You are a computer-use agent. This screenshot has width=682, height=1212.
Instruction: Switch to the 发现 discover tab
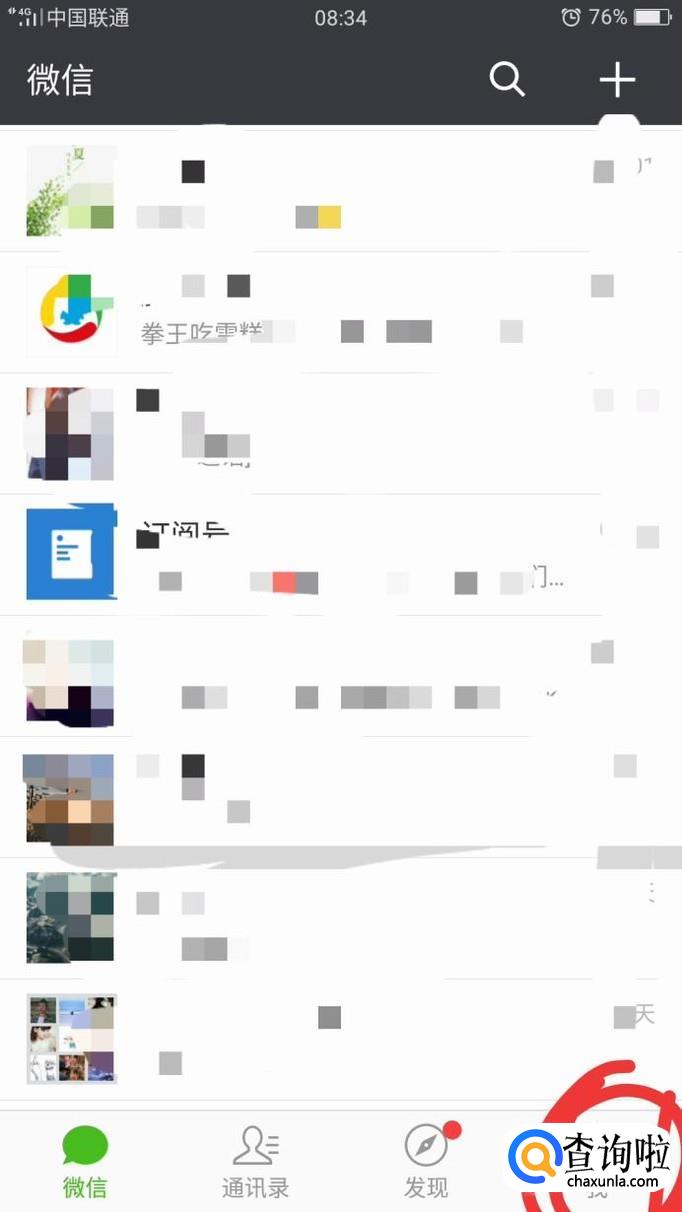tap(427, 1160)
